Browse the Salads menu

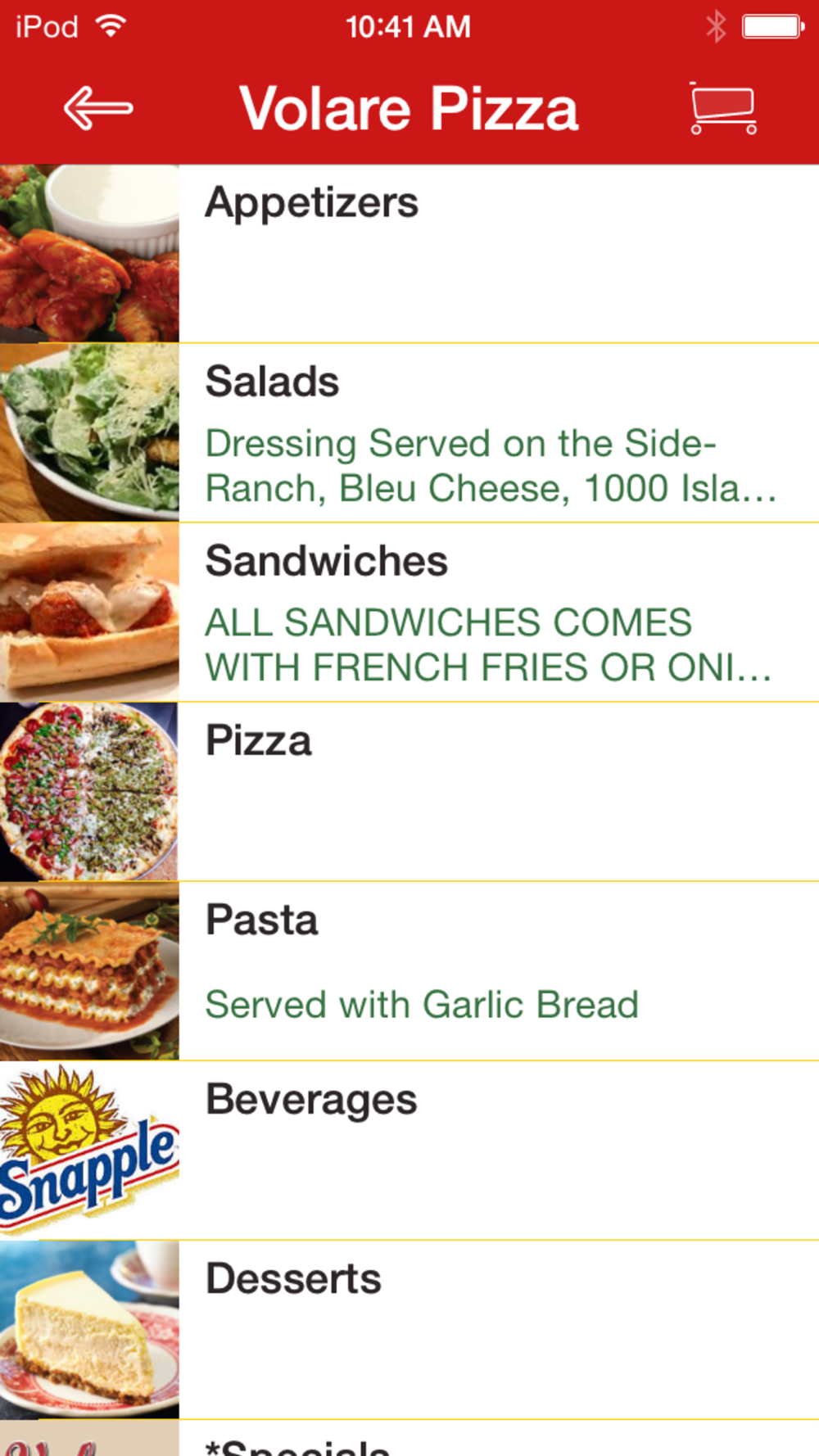coord(409,433)
